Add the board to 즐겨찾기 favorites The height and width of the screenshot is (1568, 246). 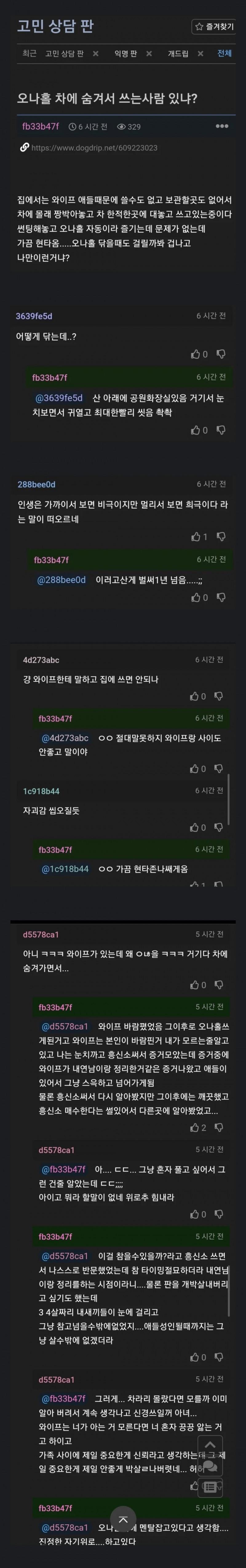[214, 26]
